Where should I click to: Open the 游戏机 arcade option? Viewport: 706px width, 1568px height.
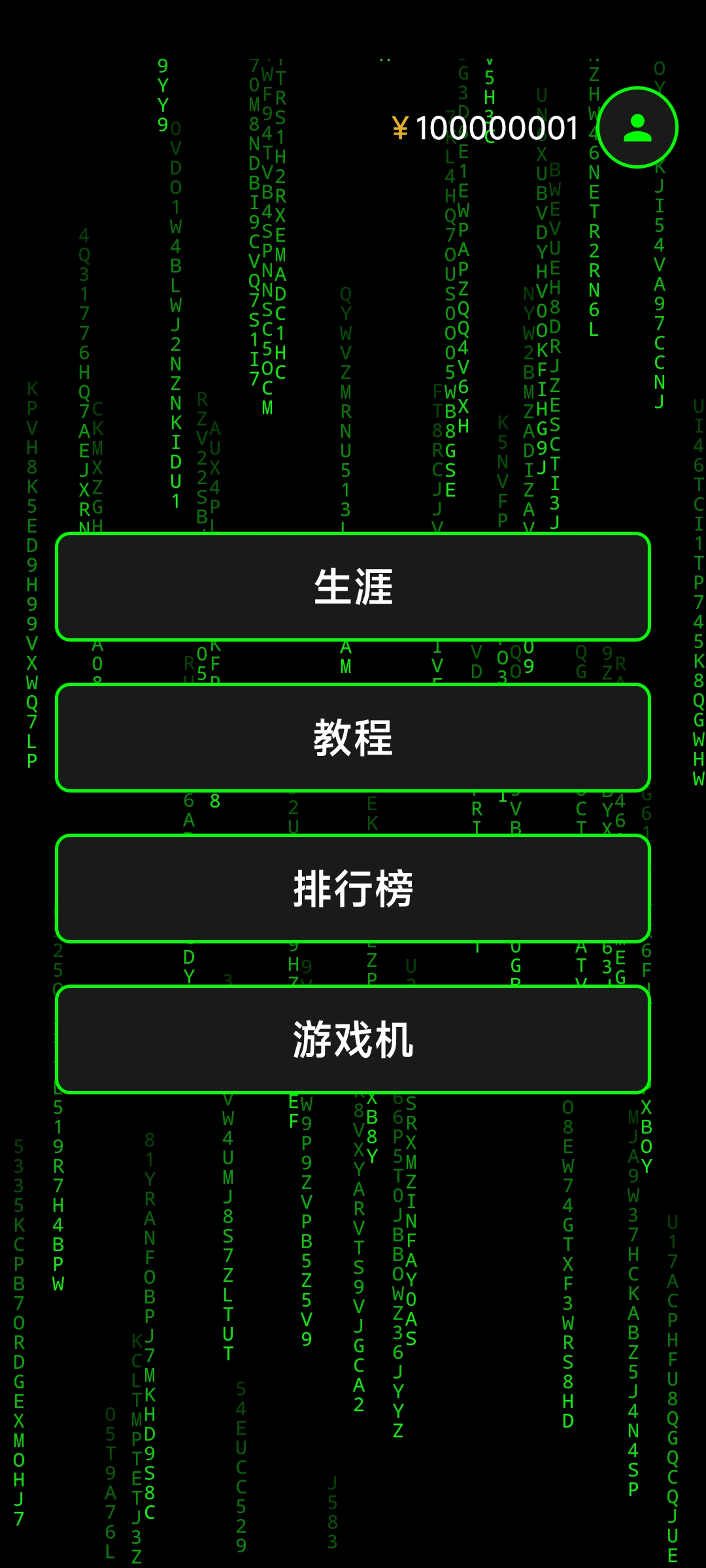[x=353, y=1039]
